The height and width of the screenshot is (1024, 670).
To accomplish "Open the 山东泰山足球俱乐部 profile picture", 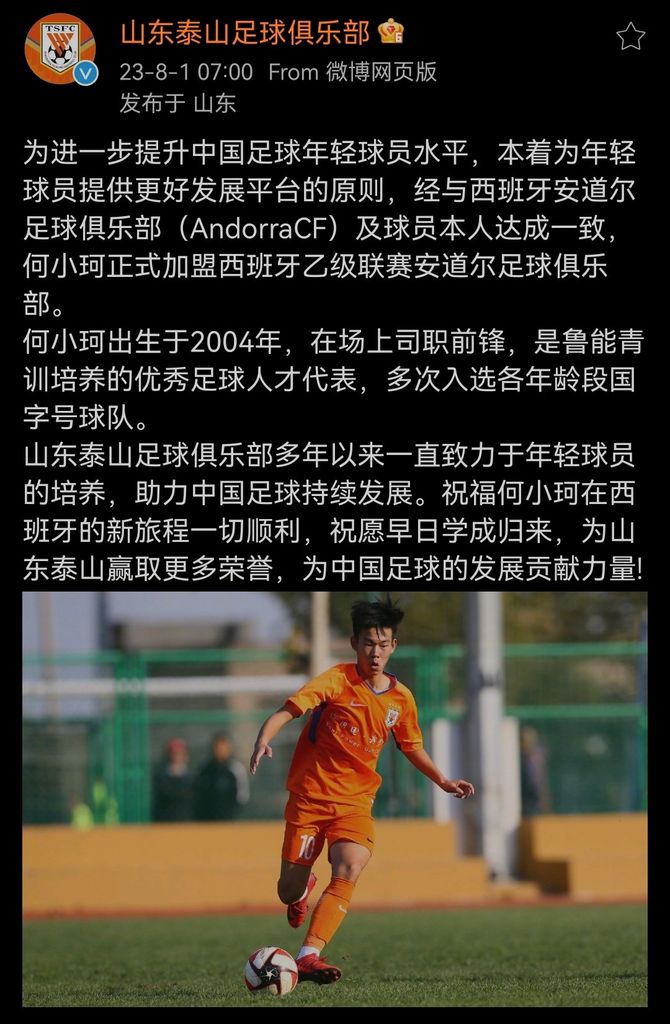I will point(60,49).
